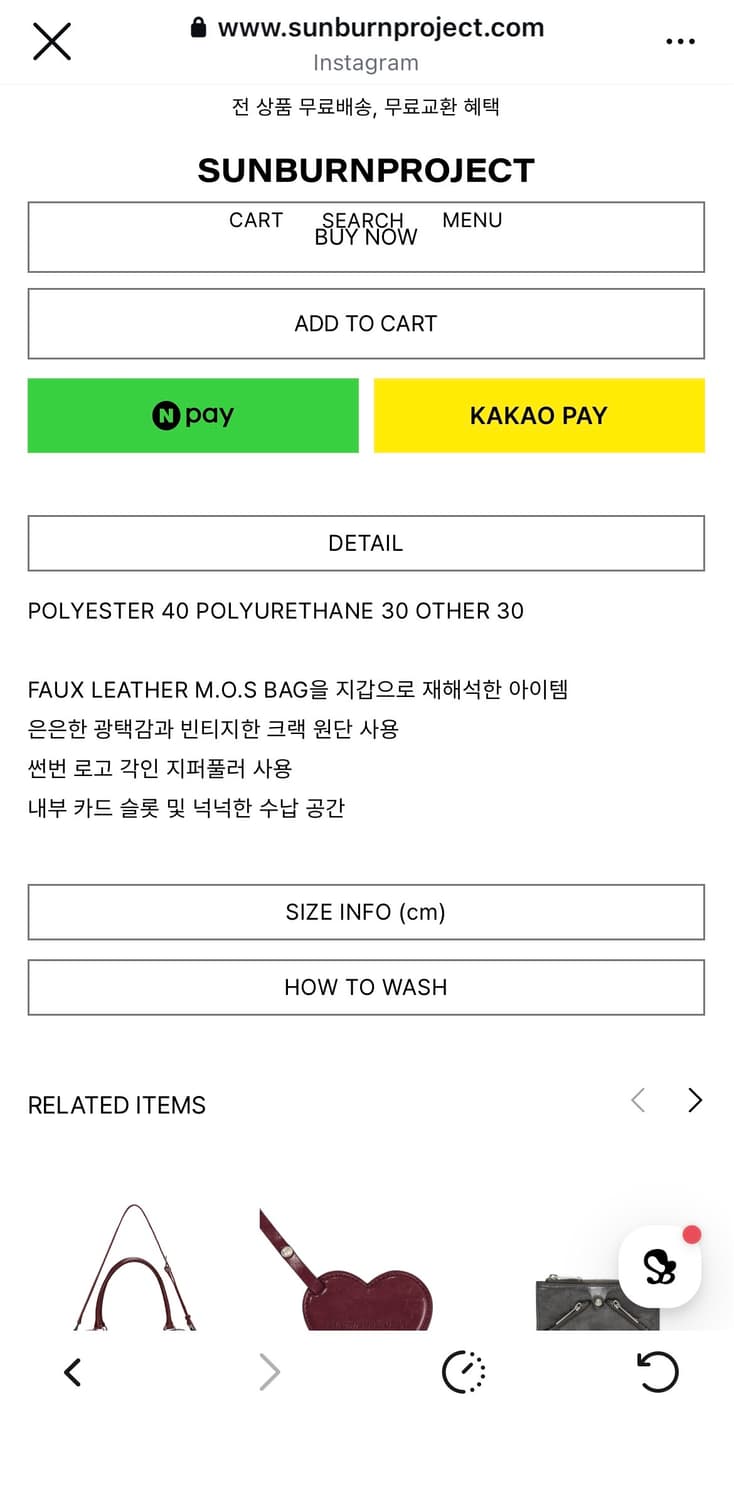Image resolution: width=734 pixels, height=1500 pixels.
Task: Close the in-app browser with the X
Action: click(x=51, y=41)
